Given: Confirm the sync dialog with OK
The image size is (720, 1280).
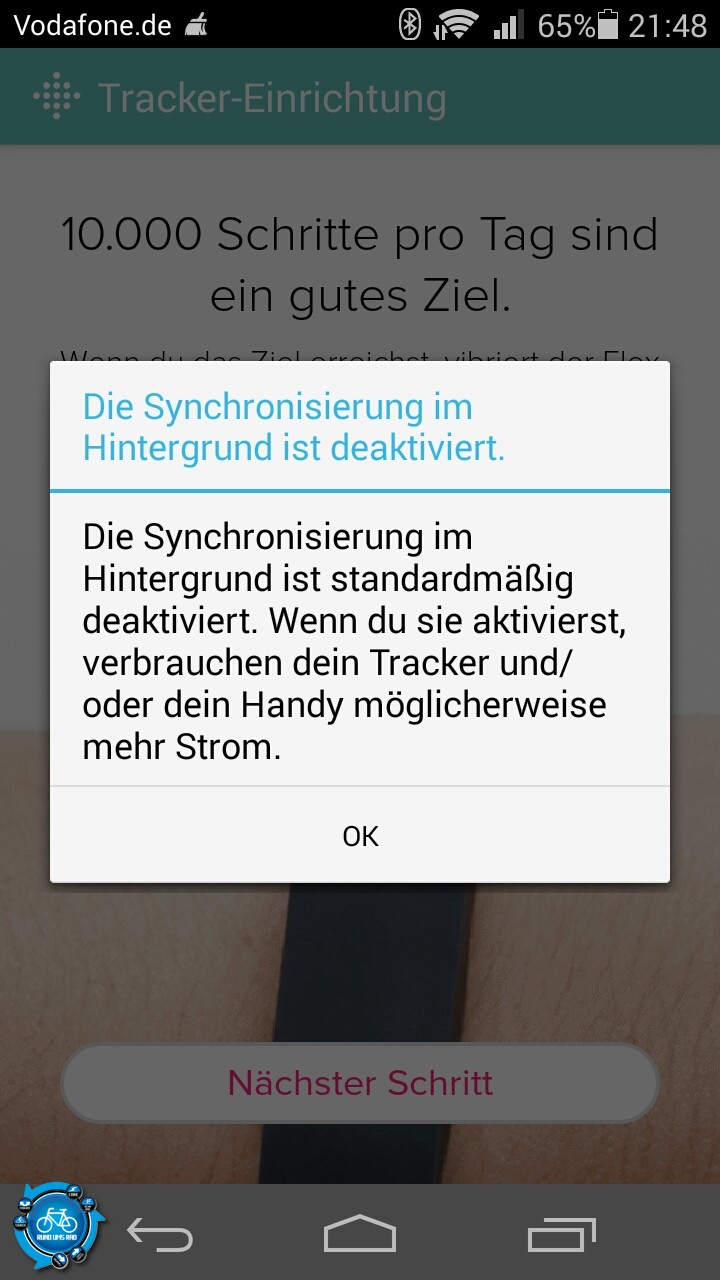Looking at the screenshot, I should point(360,835).
